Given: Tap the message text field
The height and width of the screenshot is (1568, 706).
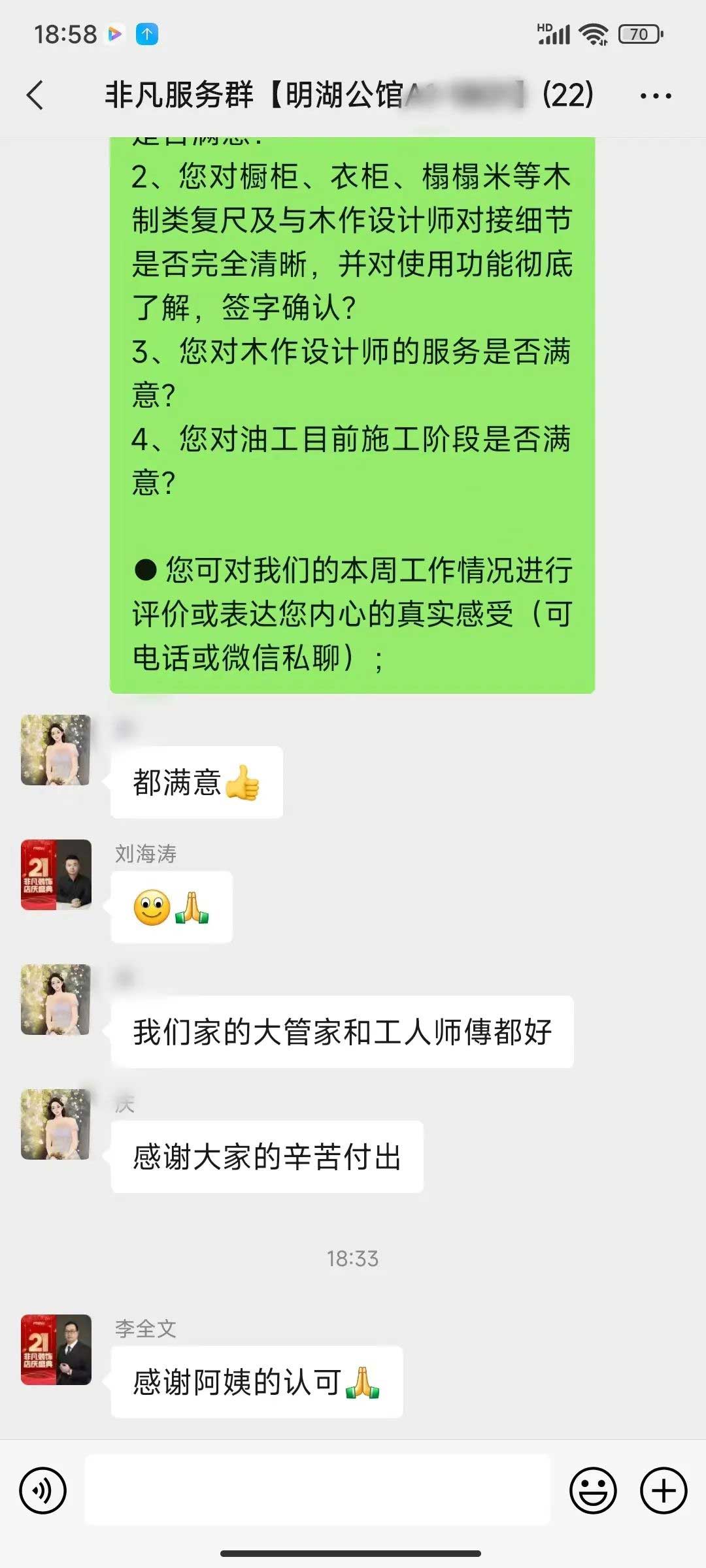Looking at the screenshot, I should point(318,1491).
